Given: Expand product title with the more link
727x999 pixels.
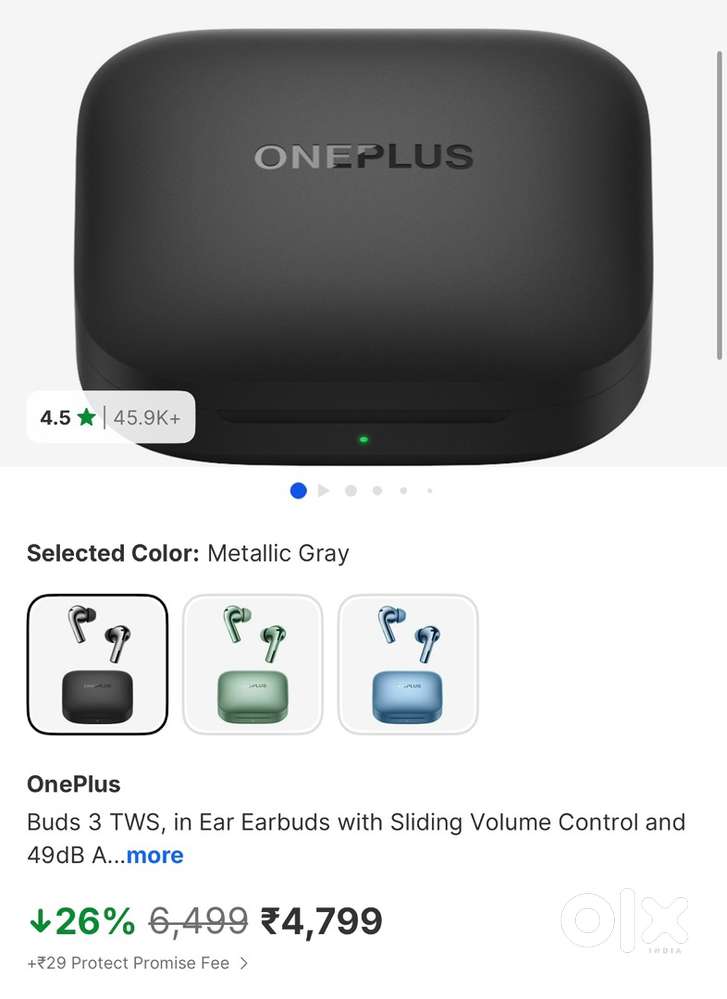Looking at the screenshot, I should [155, 856].
